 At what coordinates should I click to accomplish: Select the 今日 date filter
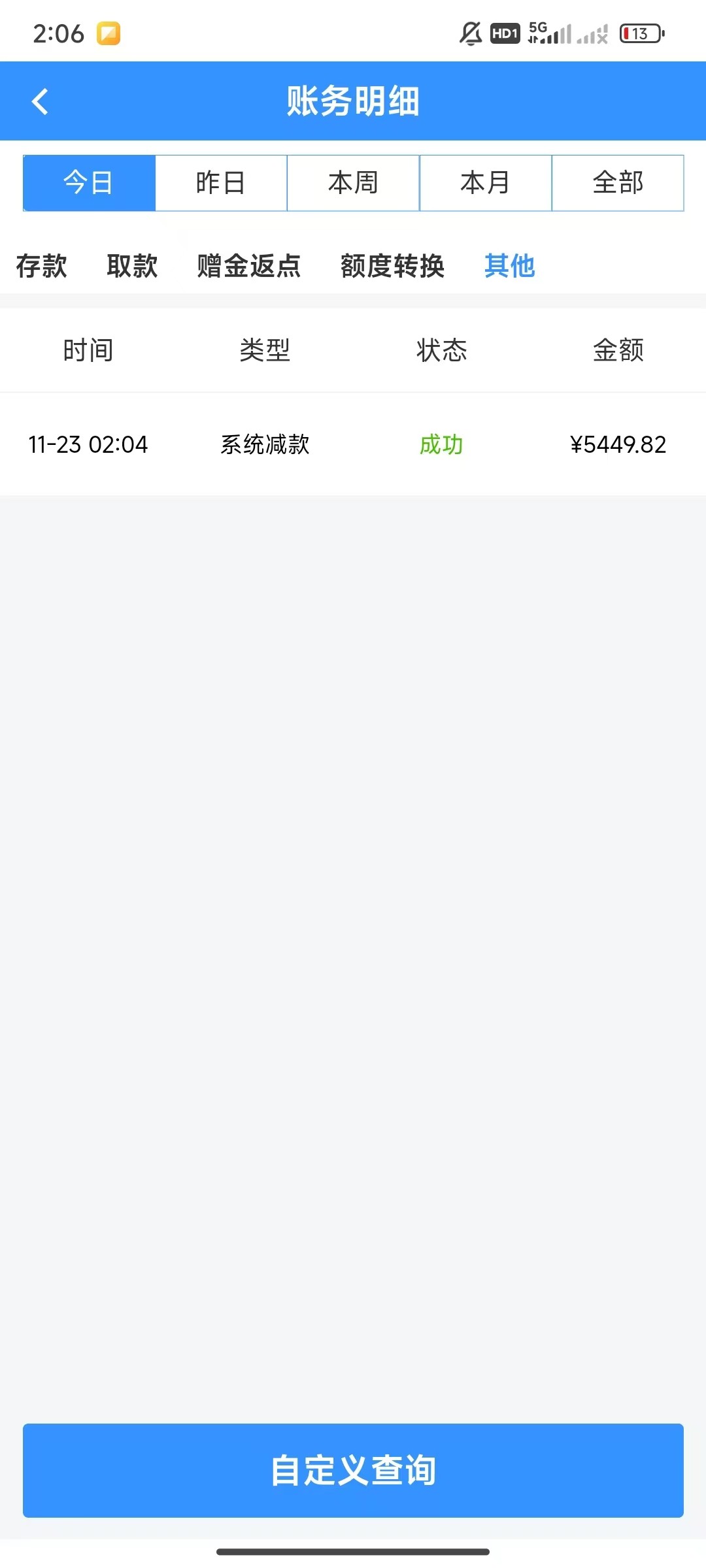tap(89, 183)
